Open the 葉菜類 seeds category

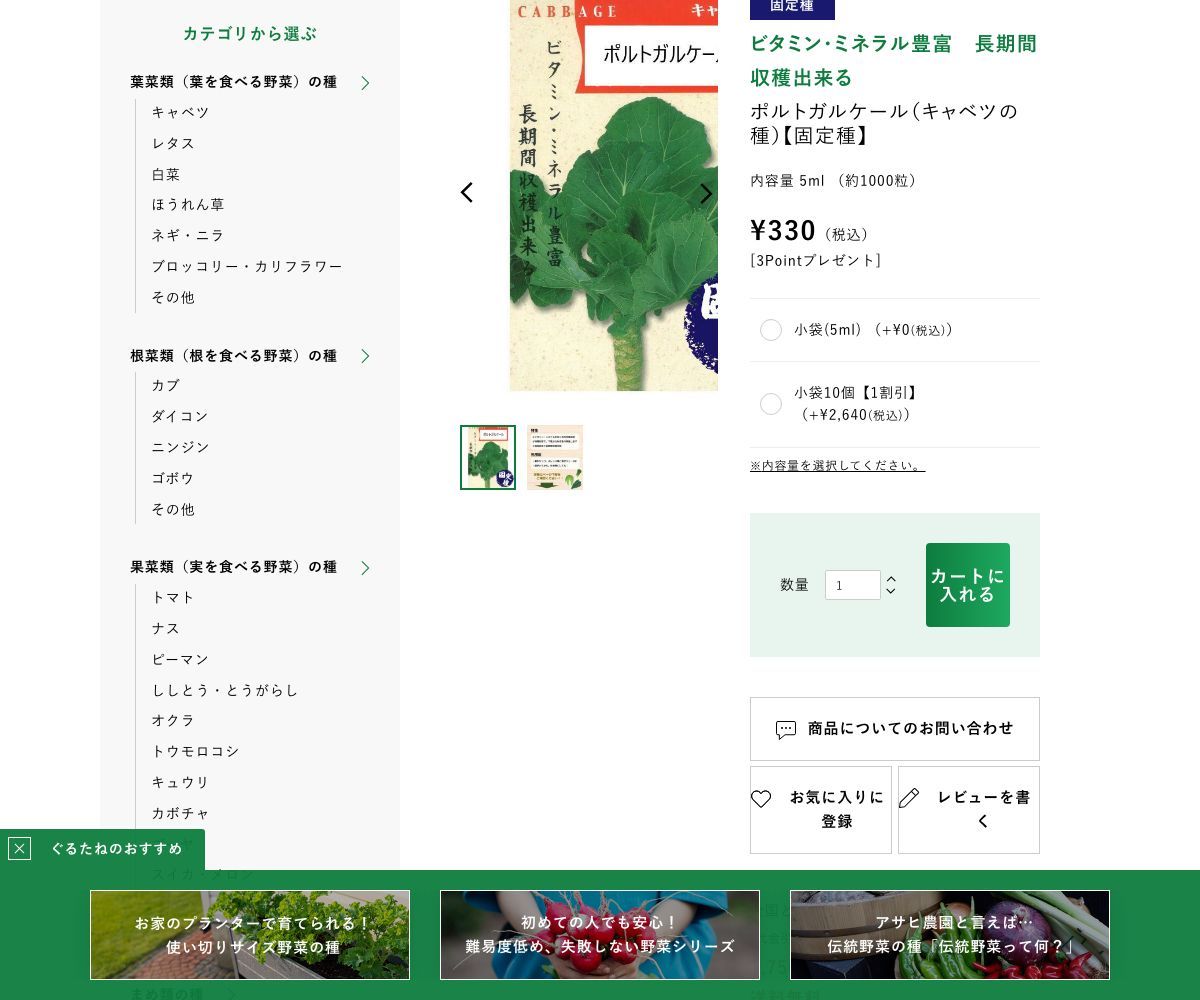[234, 82]
